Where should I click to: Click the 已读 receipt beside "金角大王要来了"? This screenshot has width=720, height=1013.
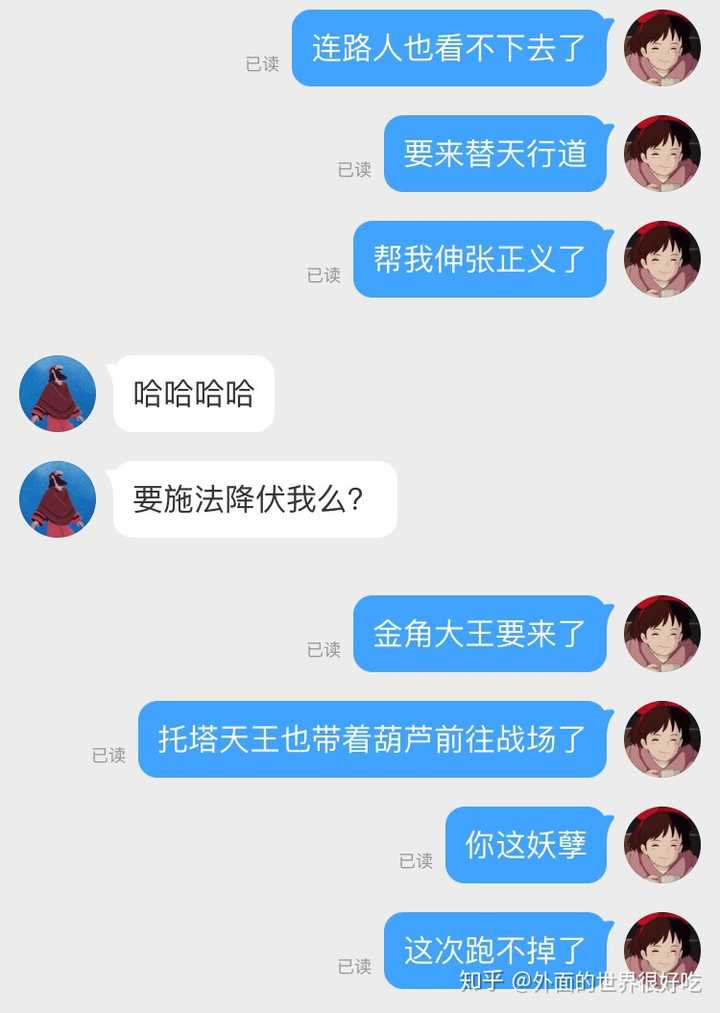click(325, 650)
